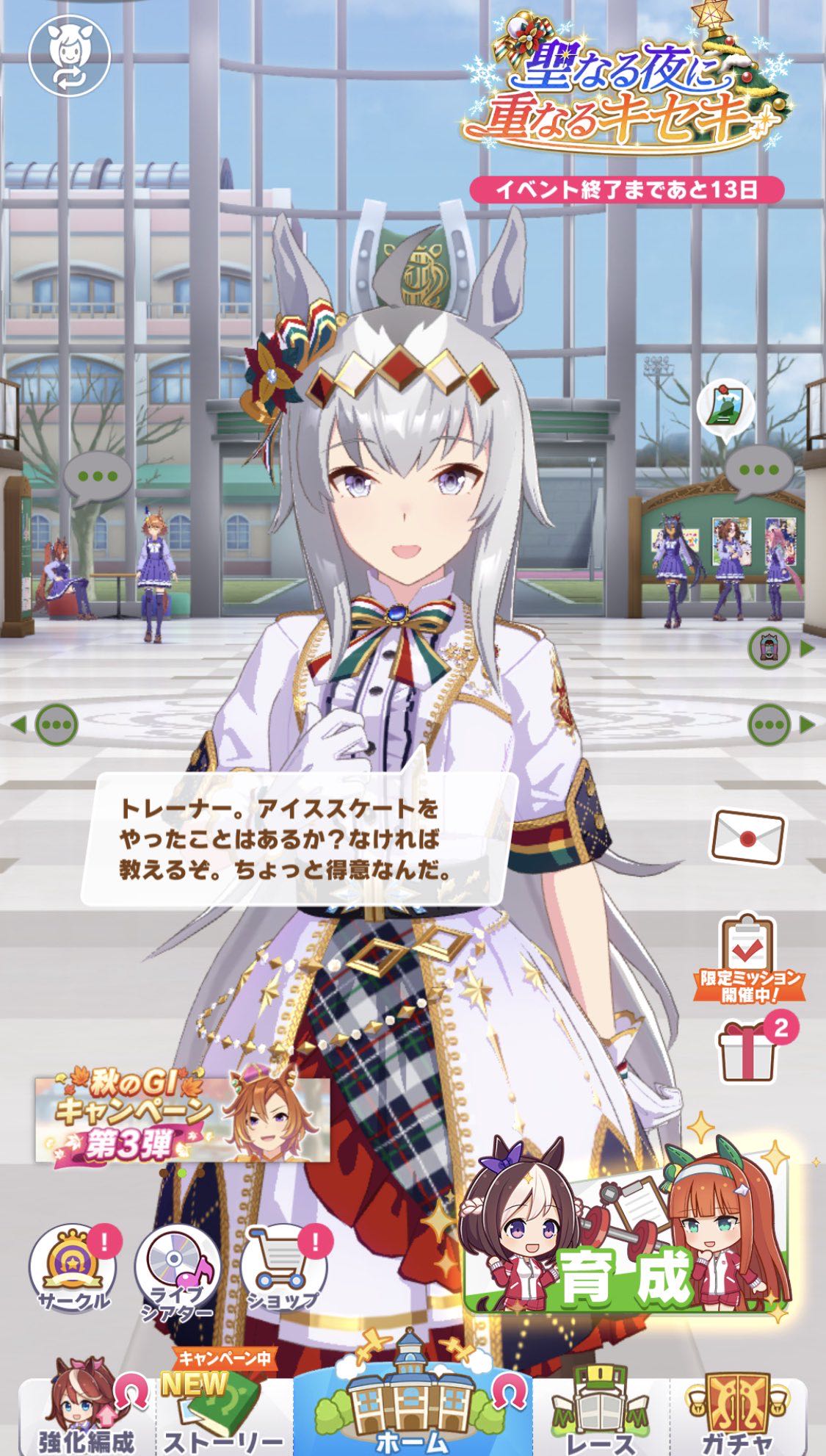Tap the right-side green dots arrow bubble
The width and height of the screenshot is (826, 1456).
pos(780,725)
